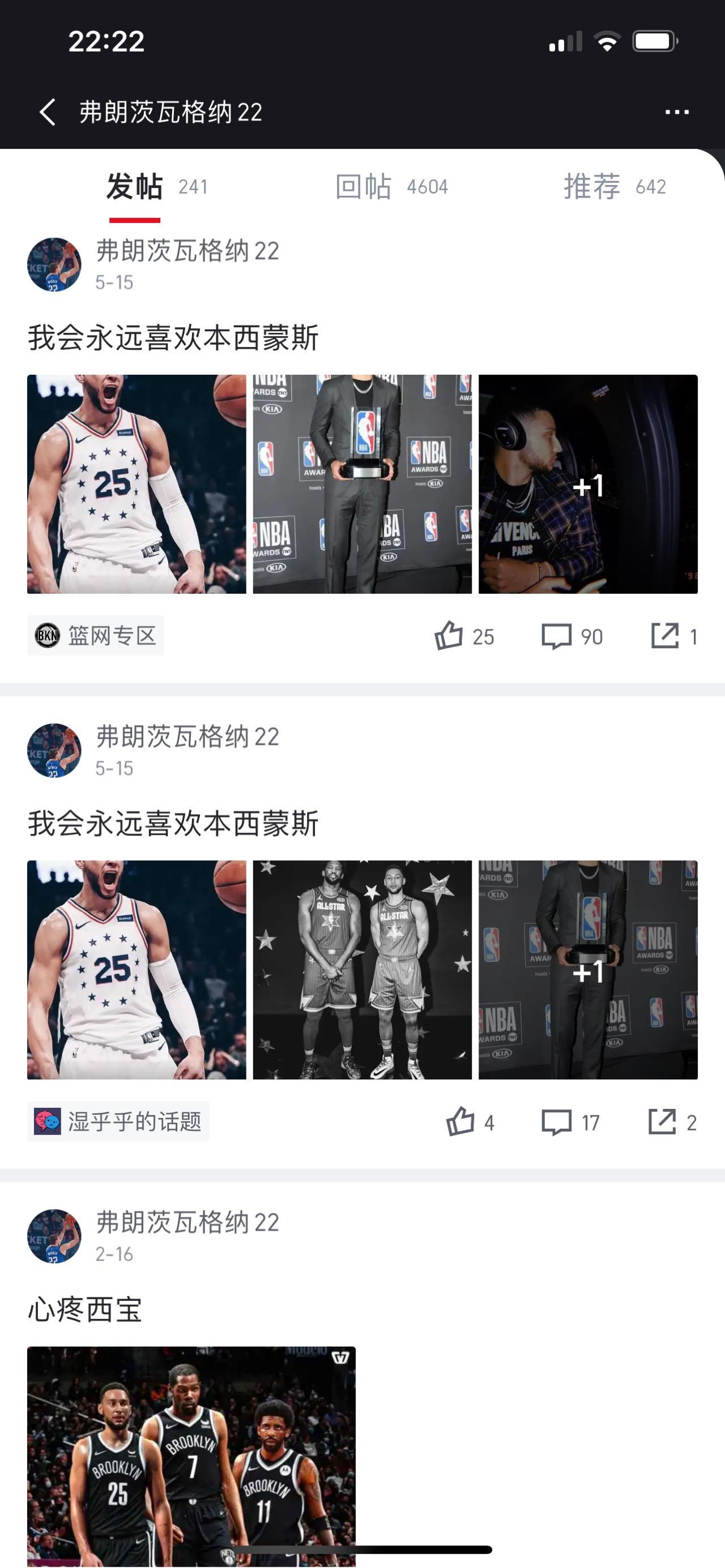View comments on the 湿乎乎的话题 post
This screenshot has width=725, height=1568.
570,1122
